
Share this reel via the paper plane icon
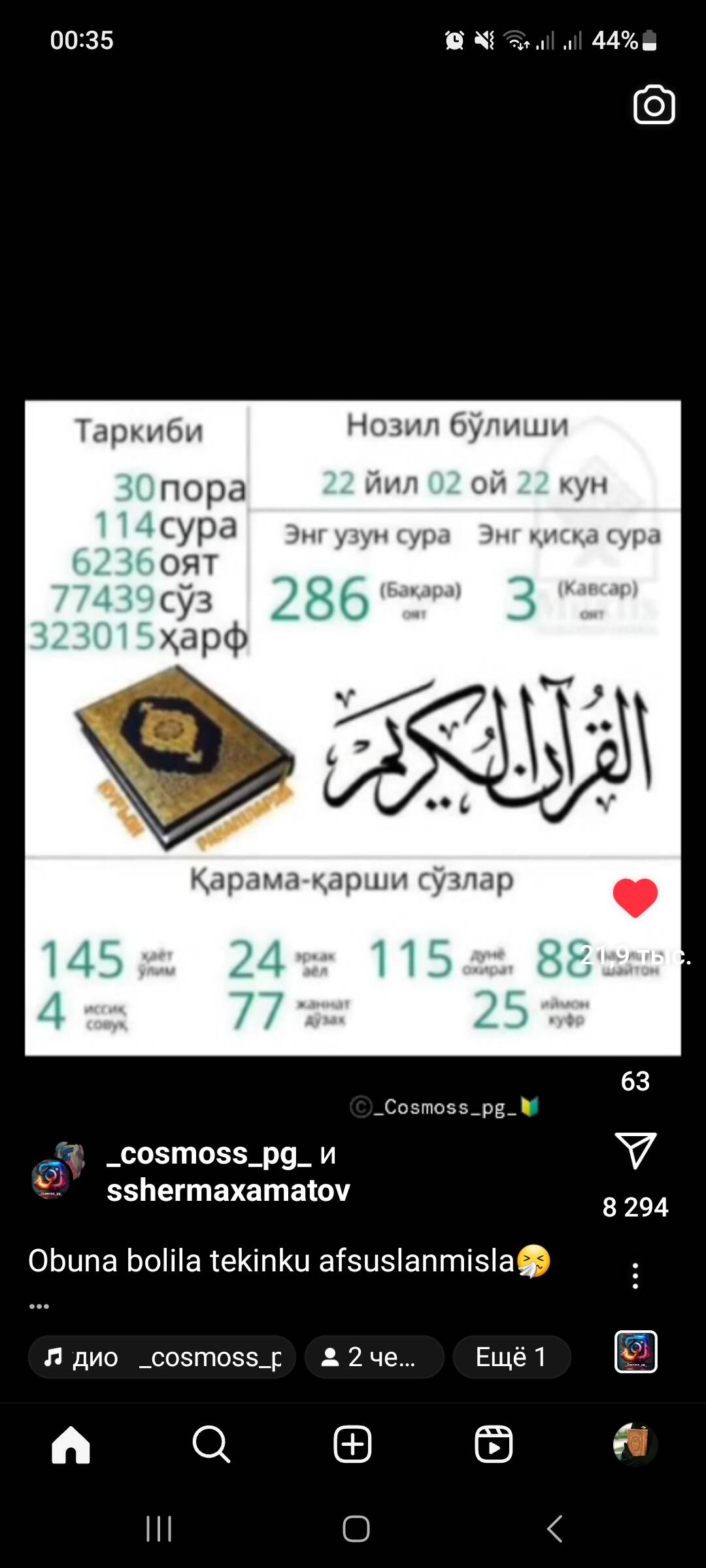[635, 1151]
